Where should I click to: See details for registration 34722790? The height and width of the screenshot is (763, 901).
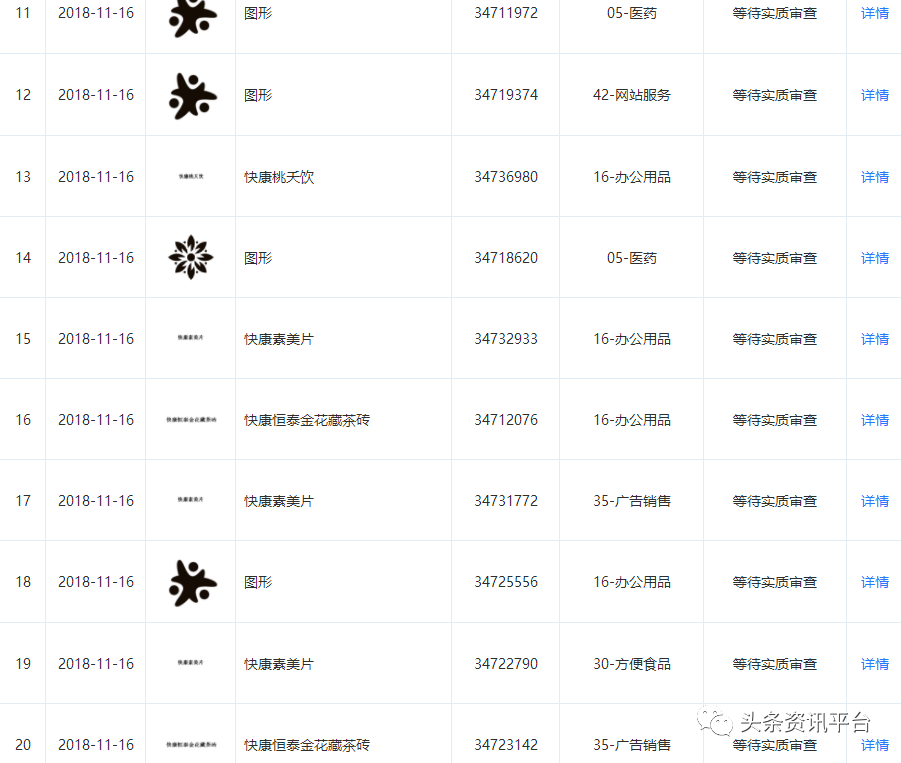(x=874, y=664)
